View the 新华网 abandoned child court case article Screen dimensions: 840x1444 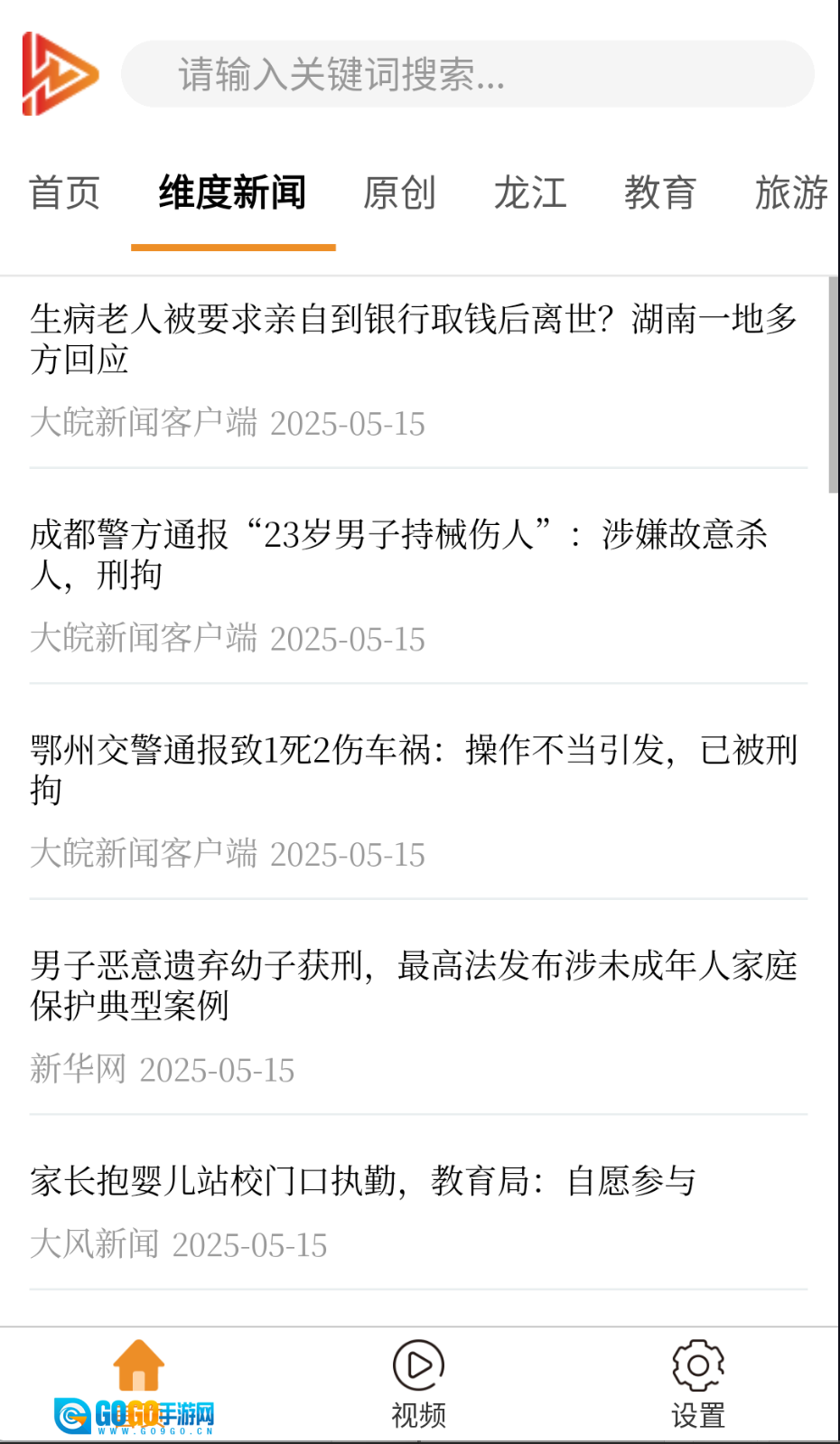tap(414, 984)
